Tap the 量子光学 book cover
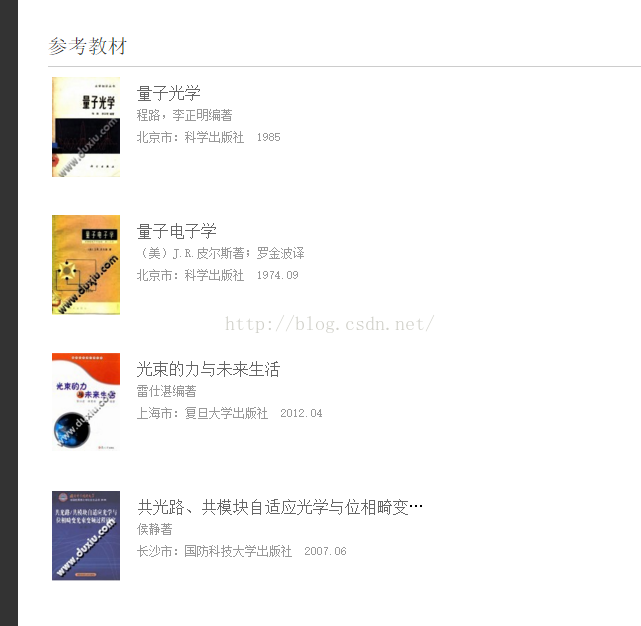Image resolution: width=641 pixels, height=626 pixels. click(86, 127)
